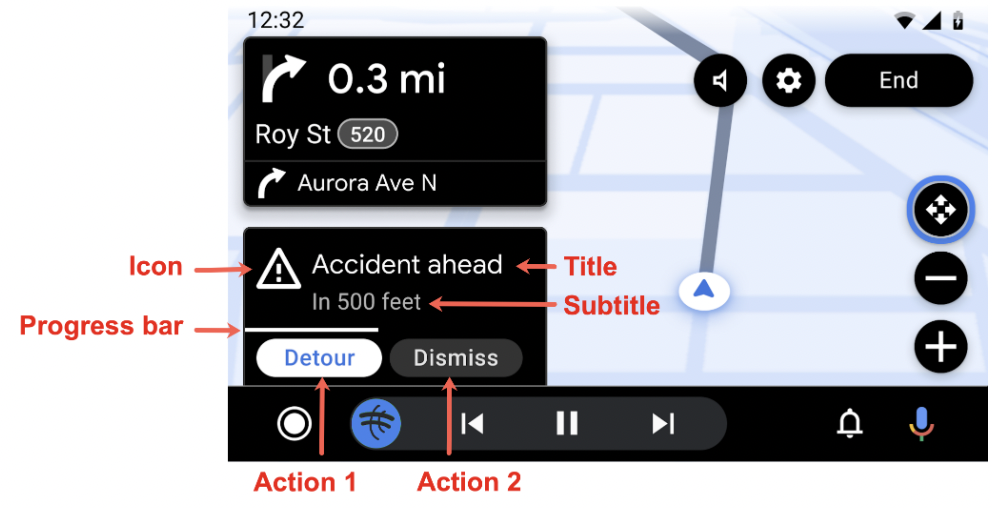This screenshot has width=992, height=508.
Task: Pause the media playback
Action: 567,424
